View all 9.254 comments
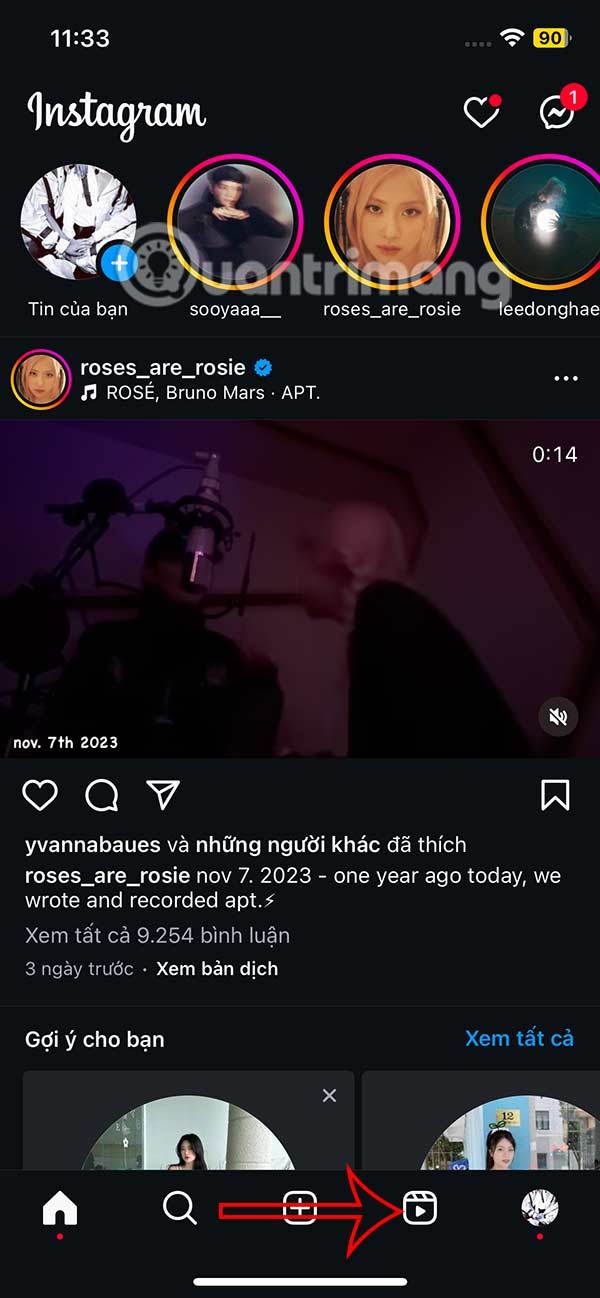Screen dimensions: 600x1298 click(x=157, y=936)
